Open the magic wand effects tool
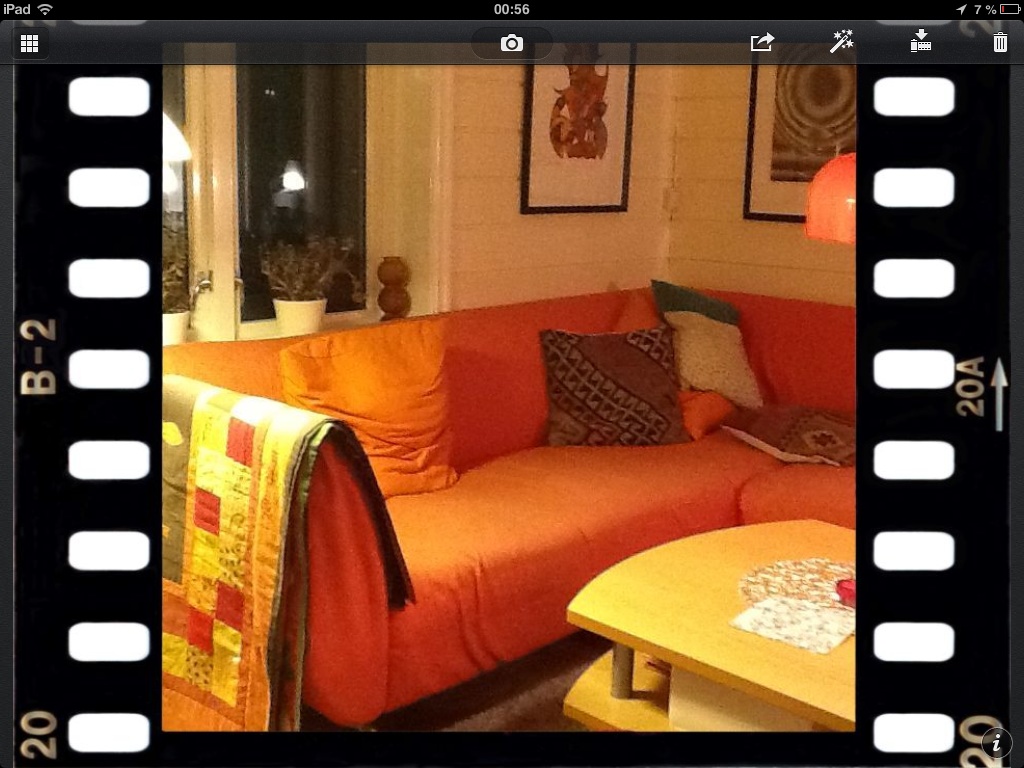 point(841,42)
